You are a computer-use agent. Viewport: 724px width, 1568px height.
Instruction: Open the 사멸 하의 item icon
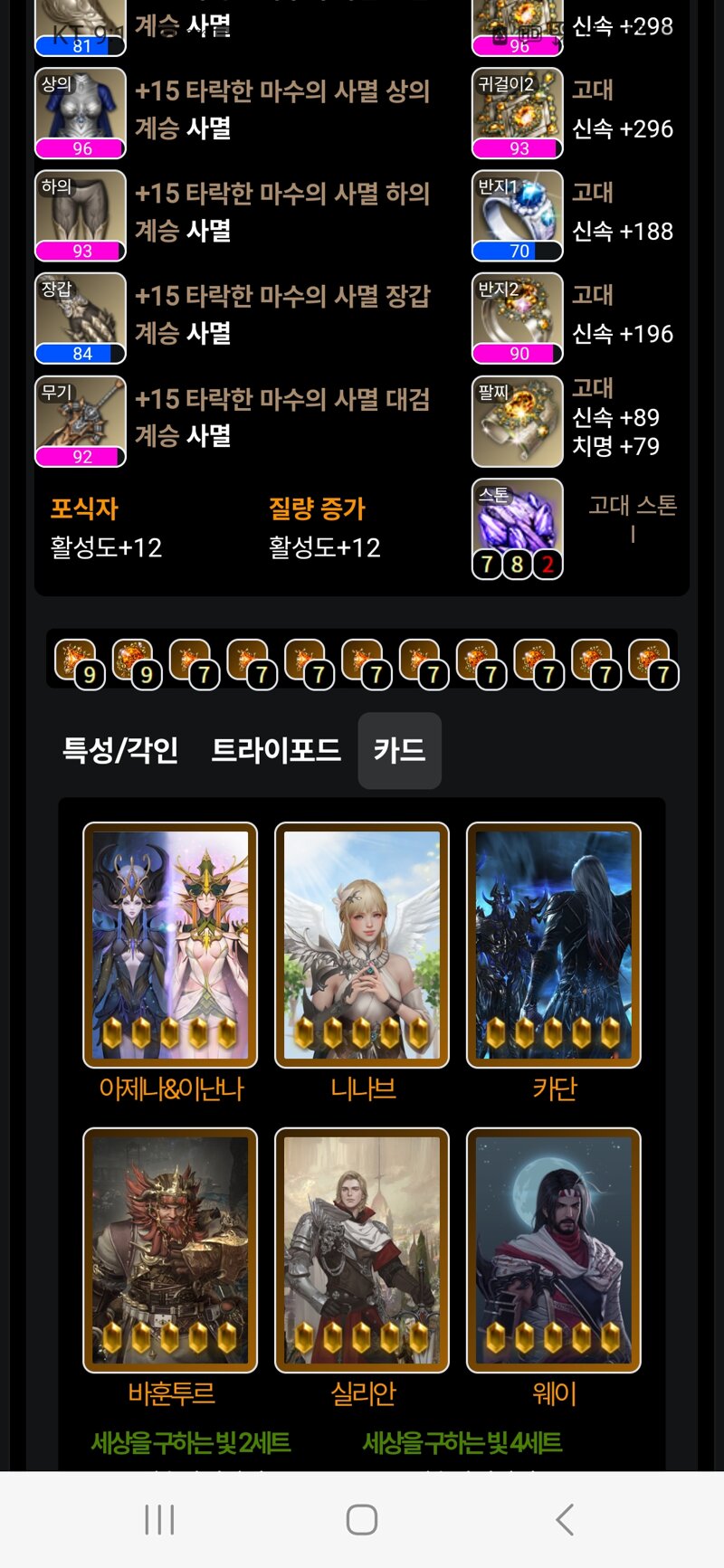81,215
